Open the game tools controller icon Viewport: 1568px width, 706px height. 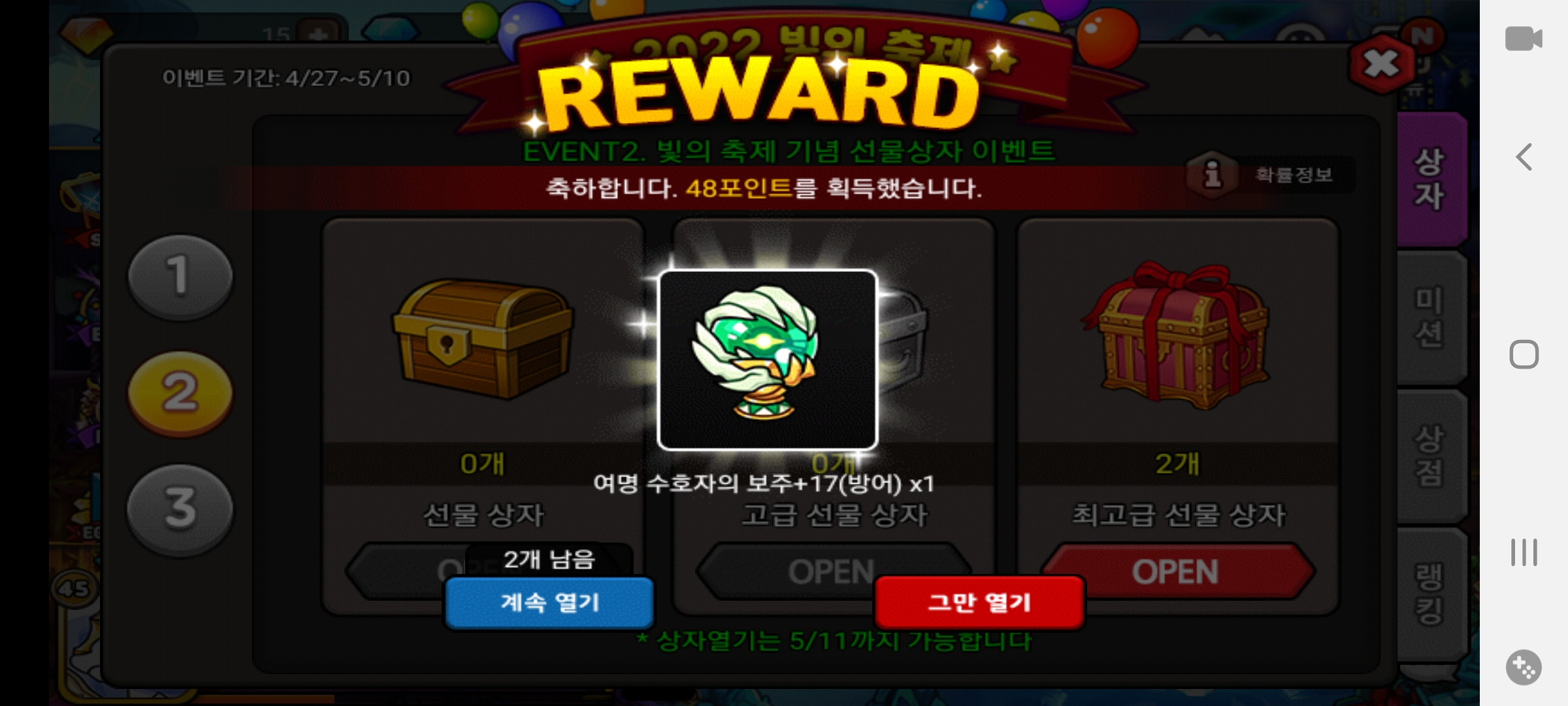pyautogui.click(x=1524, y=667)
